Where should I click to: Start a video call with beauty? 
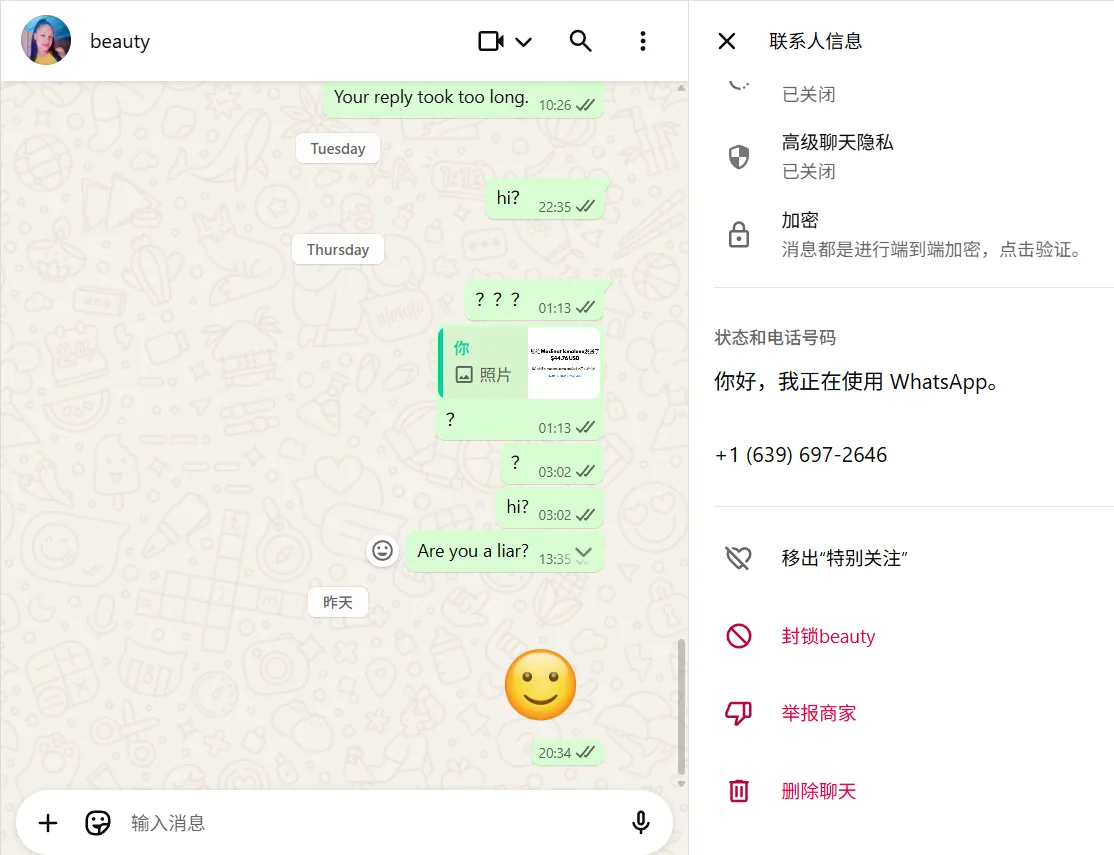(490, 41)
